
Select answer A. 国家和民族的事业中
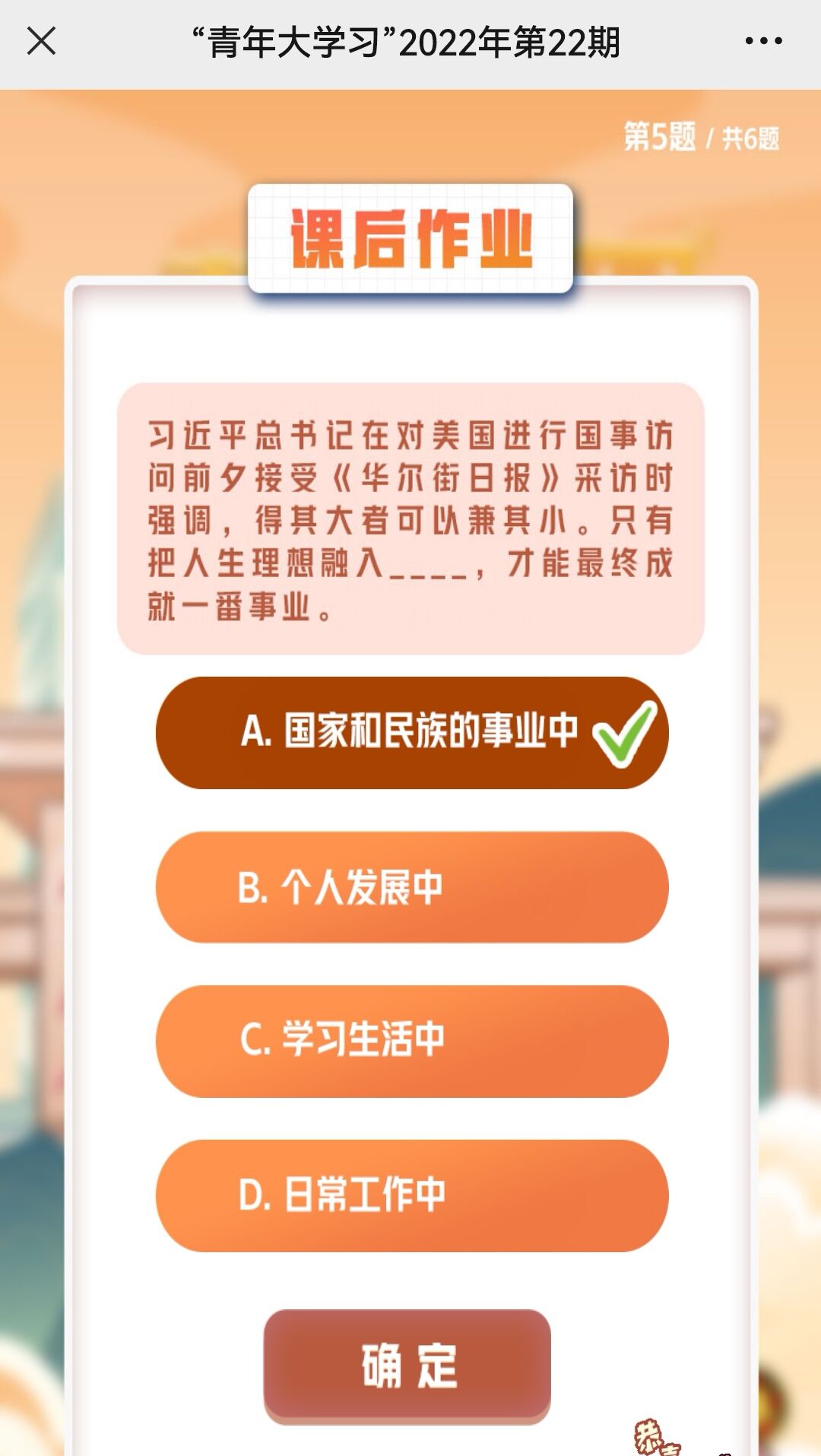pos(411,732)
